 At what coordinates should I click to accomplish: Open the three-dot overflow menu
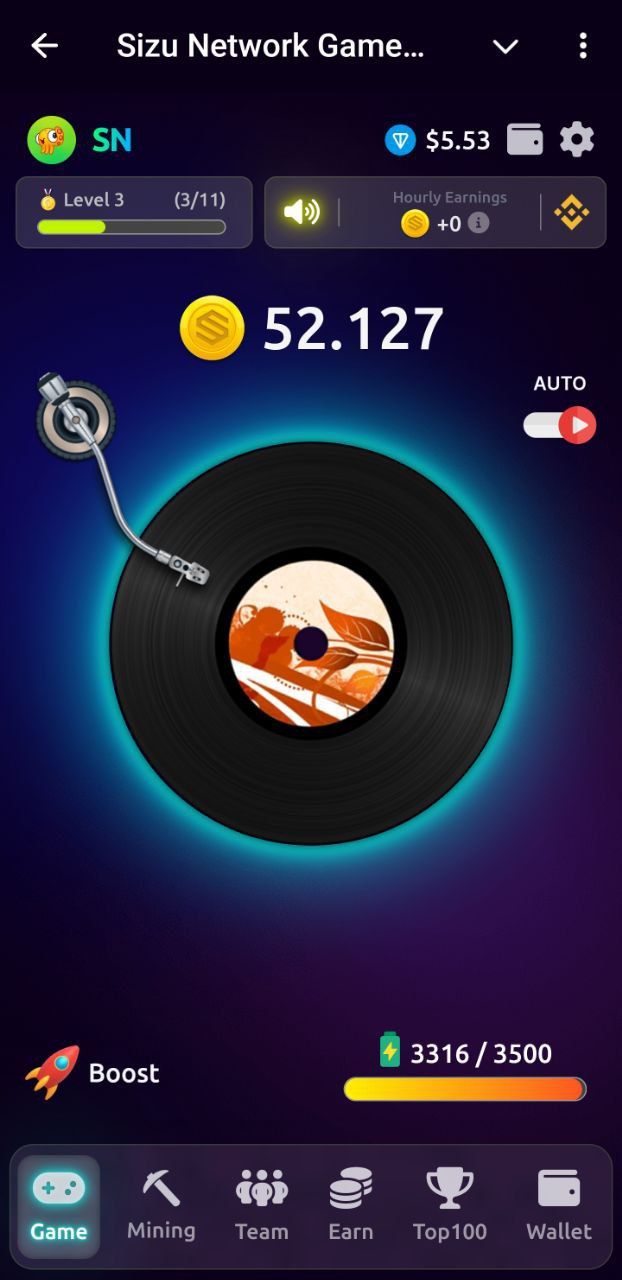[x=583, y=45]
